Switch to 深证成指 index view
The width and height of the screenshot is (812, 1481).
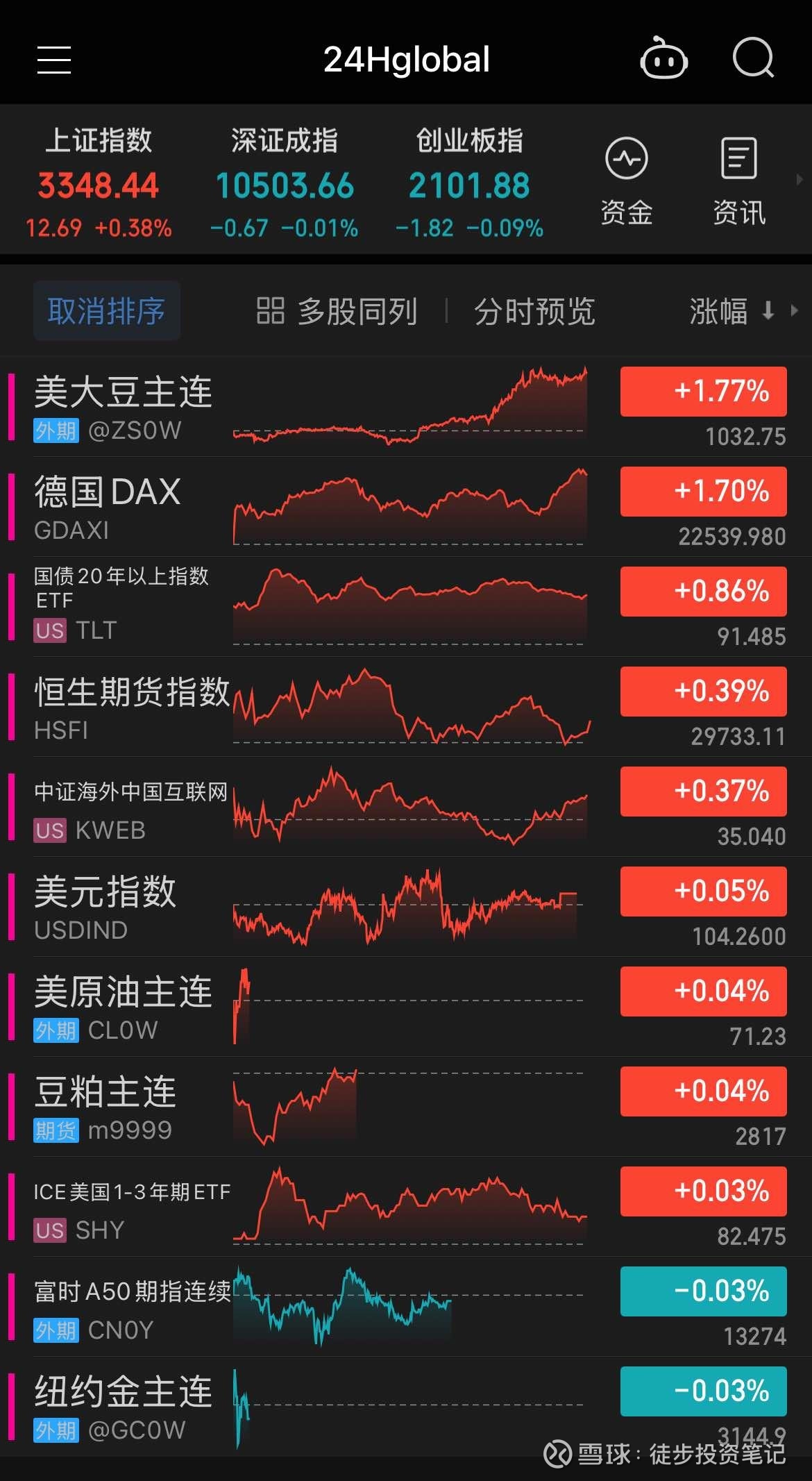pos(285,183)
